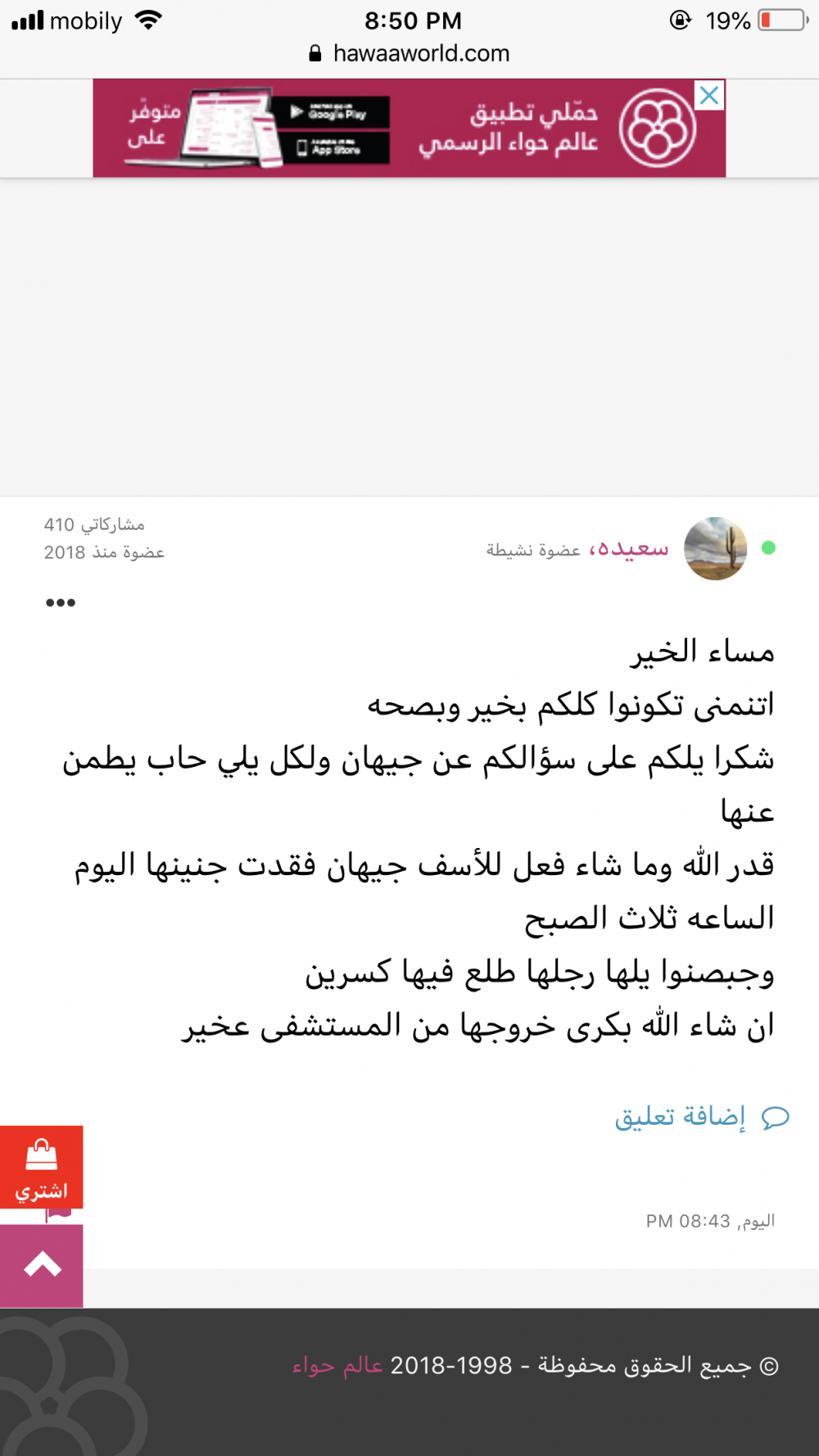819x1456 pixels.
Task: View the cactus profile avatar
Action: pyautogui.click(x=715, y=548)
